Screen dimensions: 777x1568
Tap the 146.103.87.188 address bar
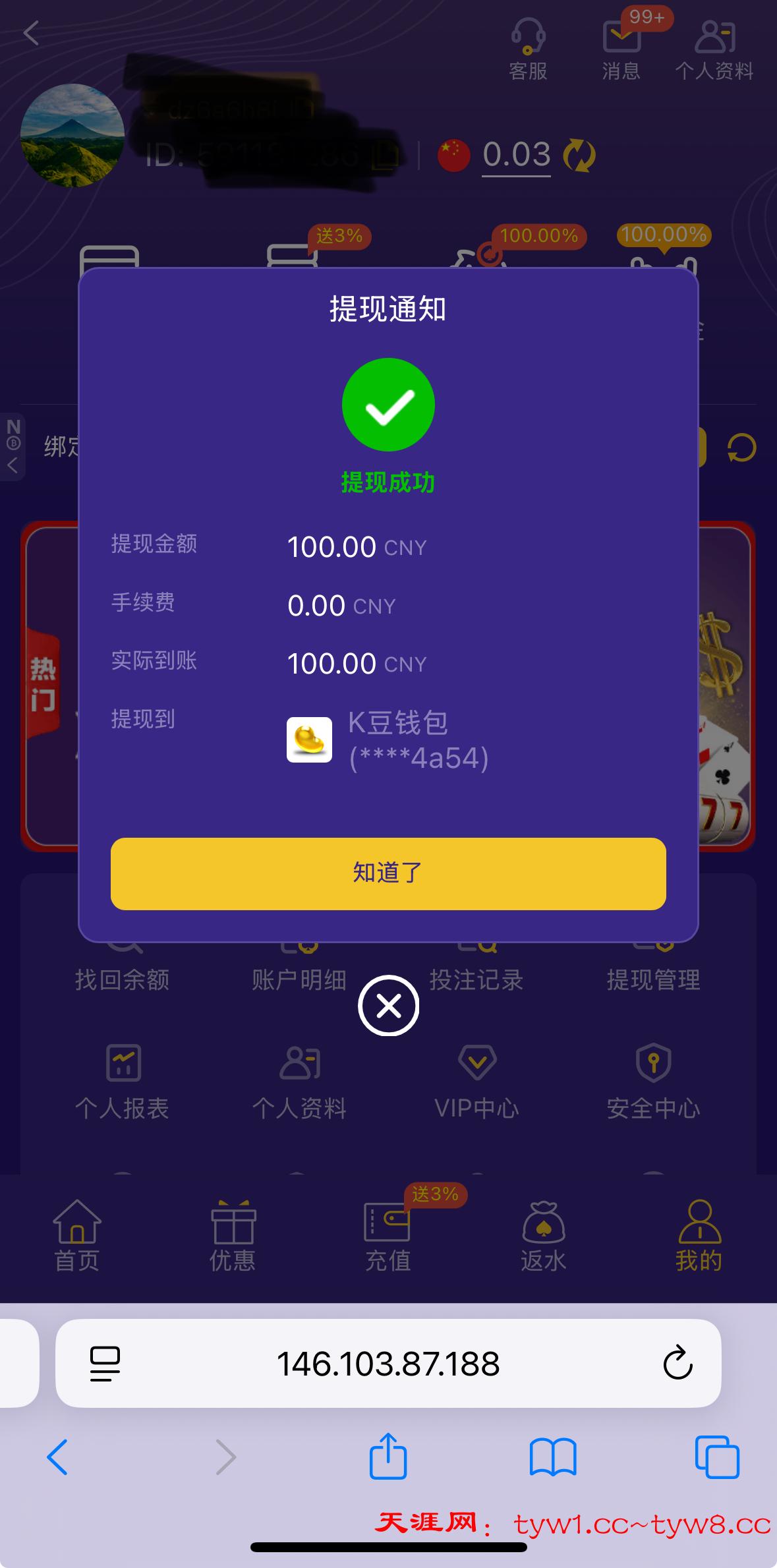[x=388, y=1364]
